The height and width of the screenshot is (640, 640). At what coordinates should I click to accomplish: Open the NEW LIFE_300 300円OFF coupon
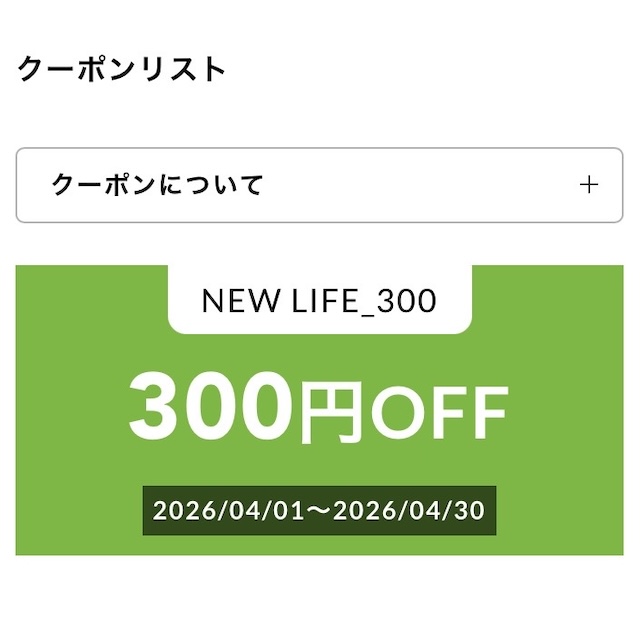tap(319, 411)
